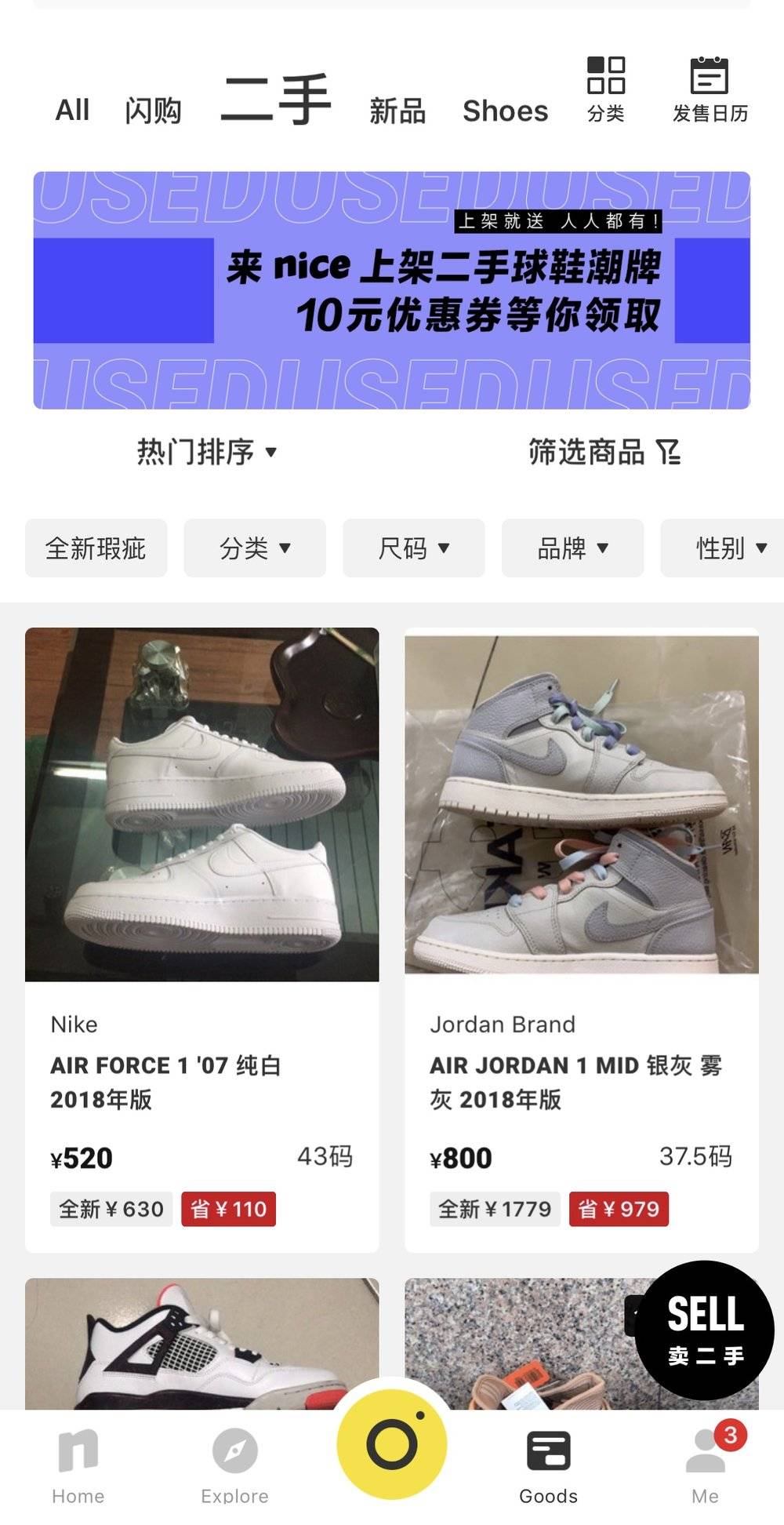Select the 全新瑕疵 filter chip

[96, 548]
